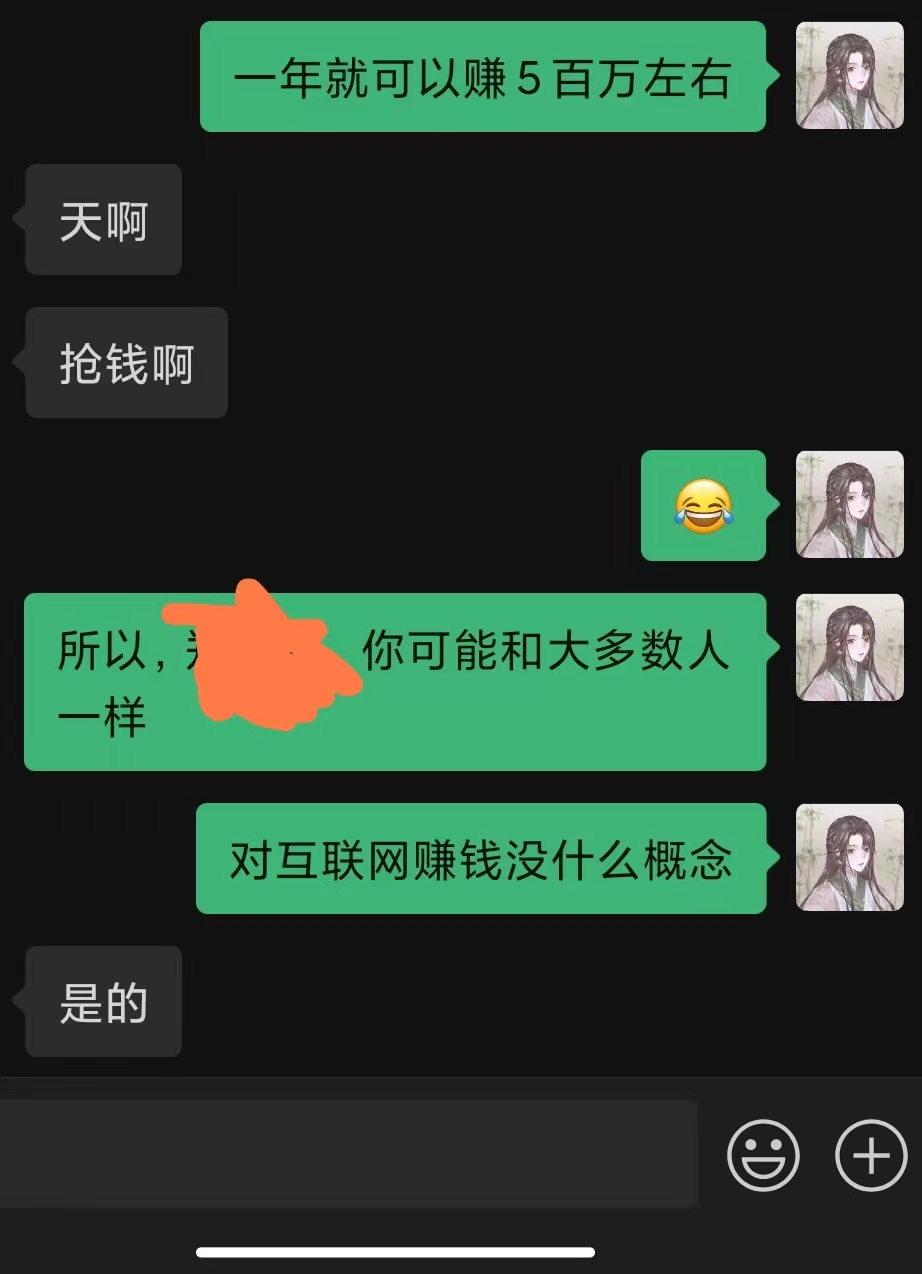Screen dimensions: 922x1274
Task: Tap the laughing-crying emoji in the green bubble
Action: [x=703, y=505]
